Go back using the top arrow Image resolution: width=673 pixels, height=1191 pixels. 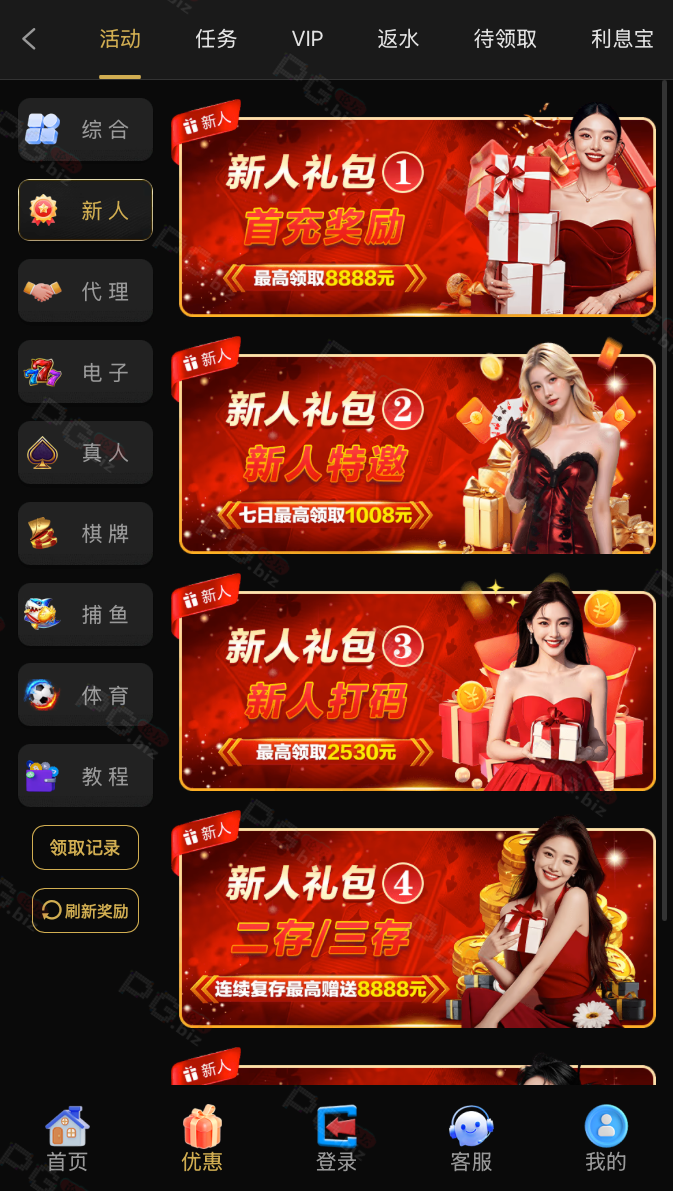coord(29,39)
